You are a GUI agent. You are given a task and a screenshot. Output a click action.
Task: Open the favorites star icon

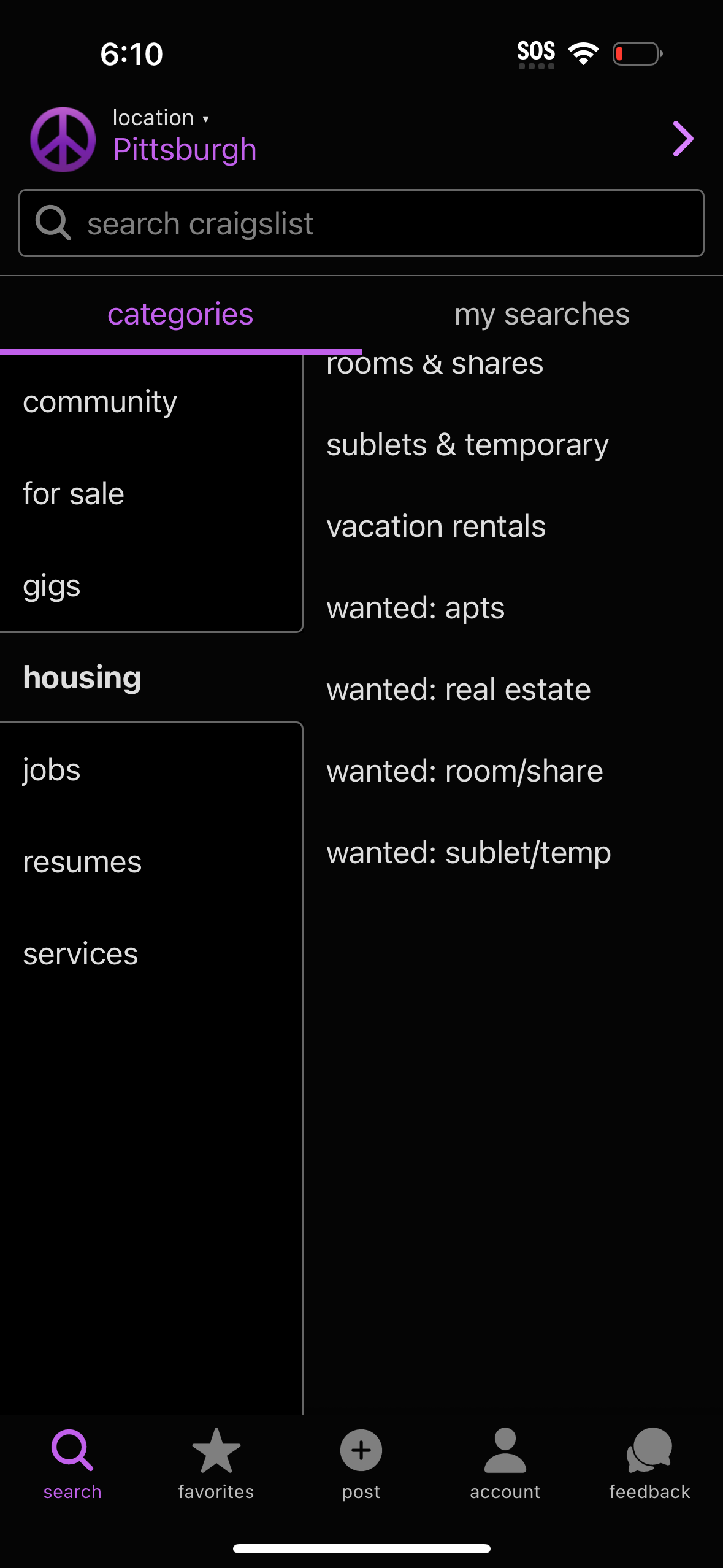(216, 1451)
